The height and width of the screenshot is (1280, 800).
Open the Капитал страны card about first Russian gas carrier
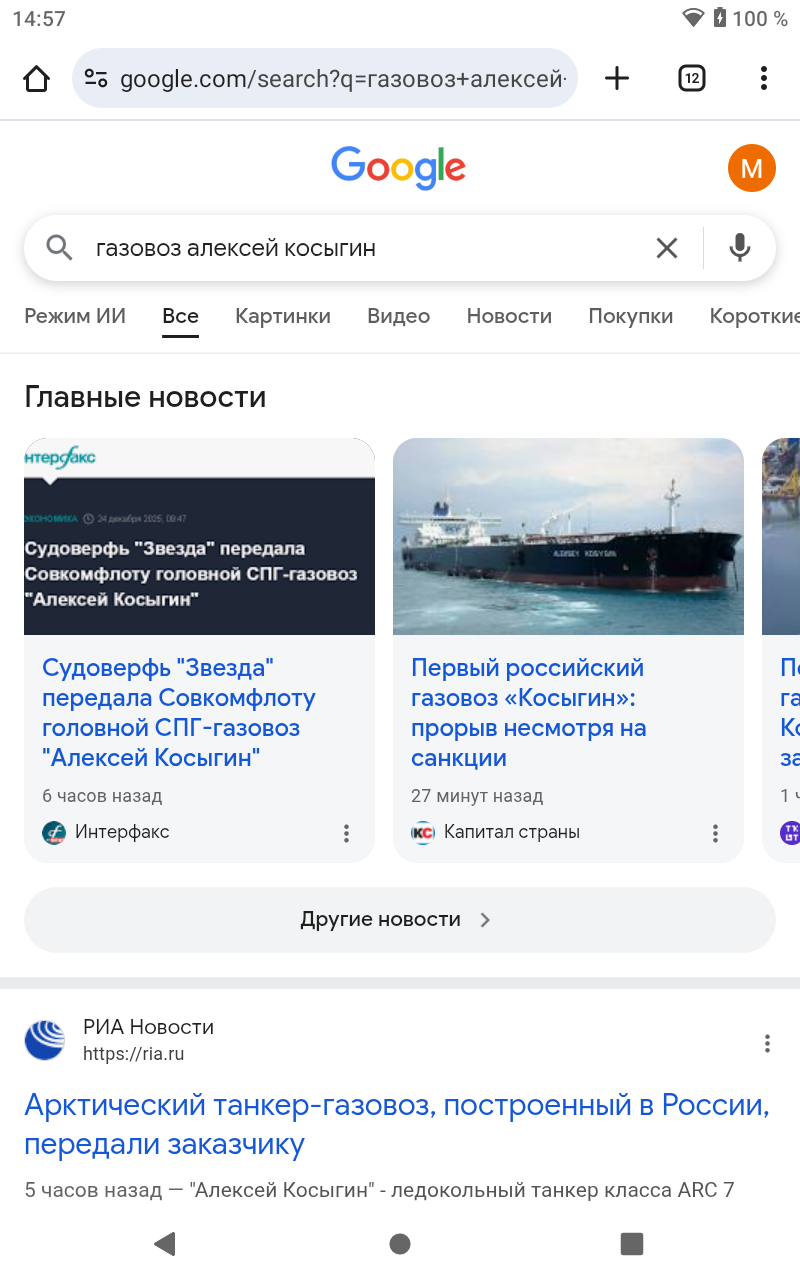coord(528,712)
